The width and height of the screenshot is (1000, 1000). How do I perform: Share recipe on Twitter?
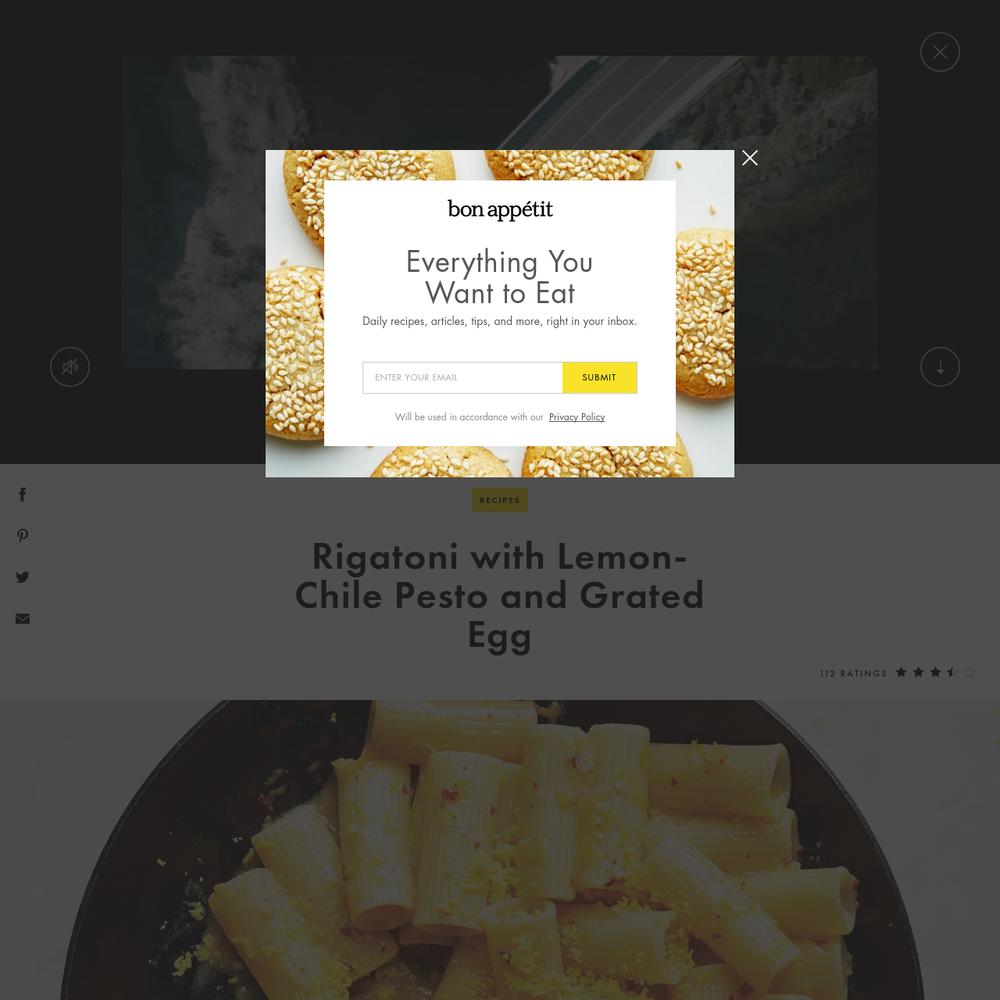pos(22,577)
